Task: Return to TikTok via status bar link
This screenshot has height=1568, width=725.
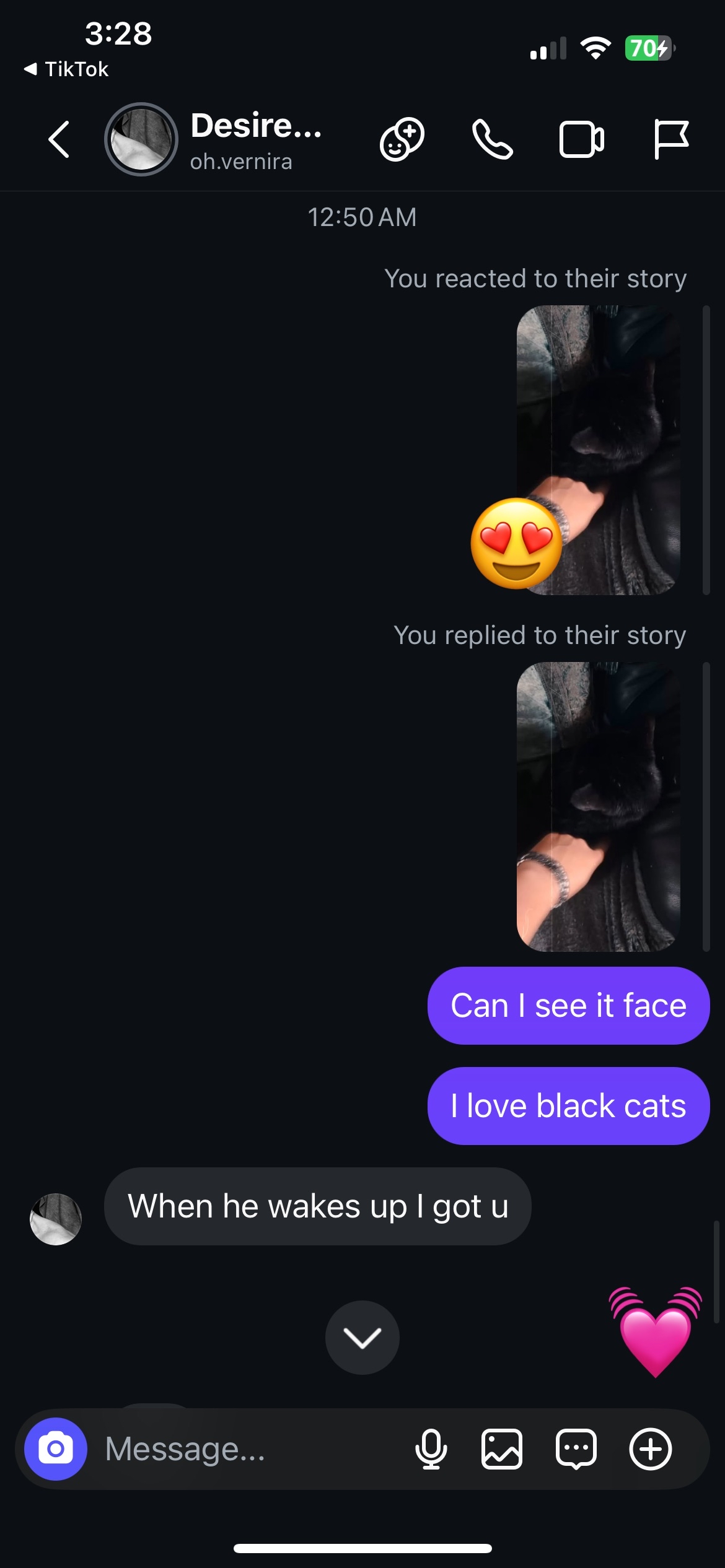Action: (x=67, y=69)
